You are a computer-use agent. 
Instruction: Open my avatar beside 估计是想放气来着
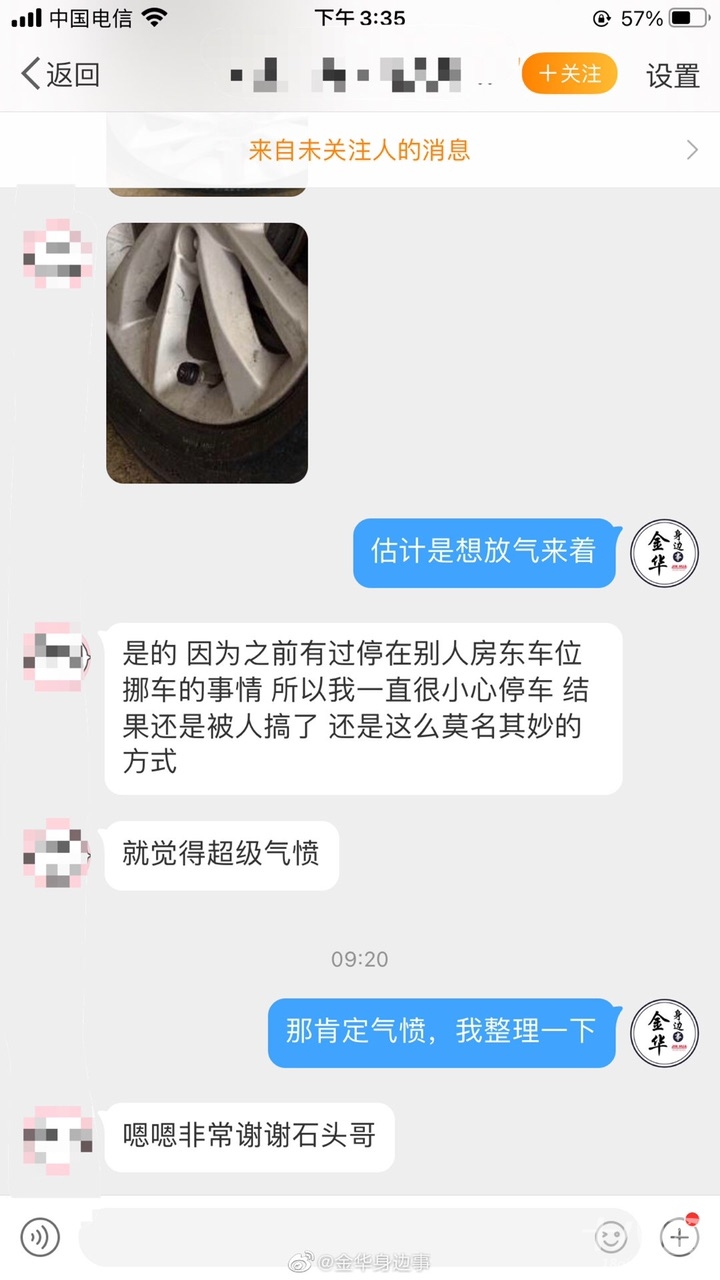[664, 553]
